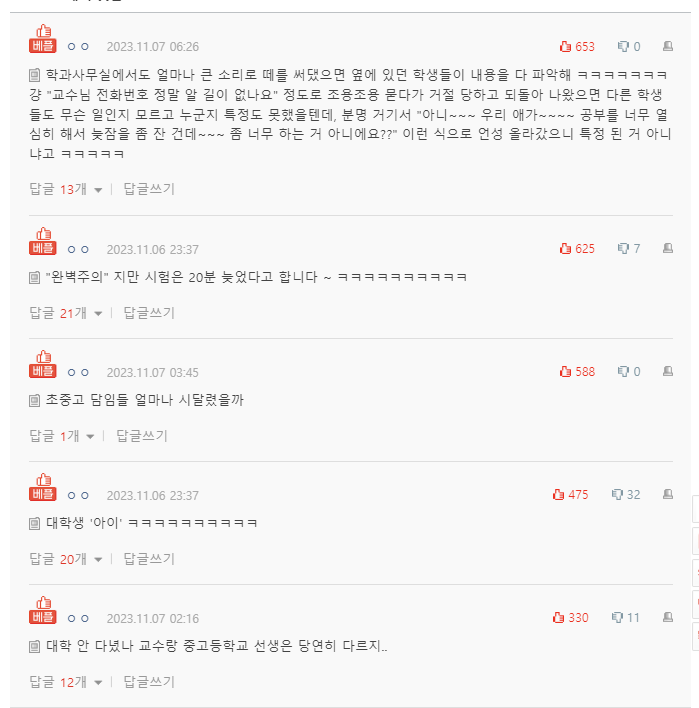Like the comment with 625 upvotes
Screen dimensions: 699x708
[x=566, y=249]
